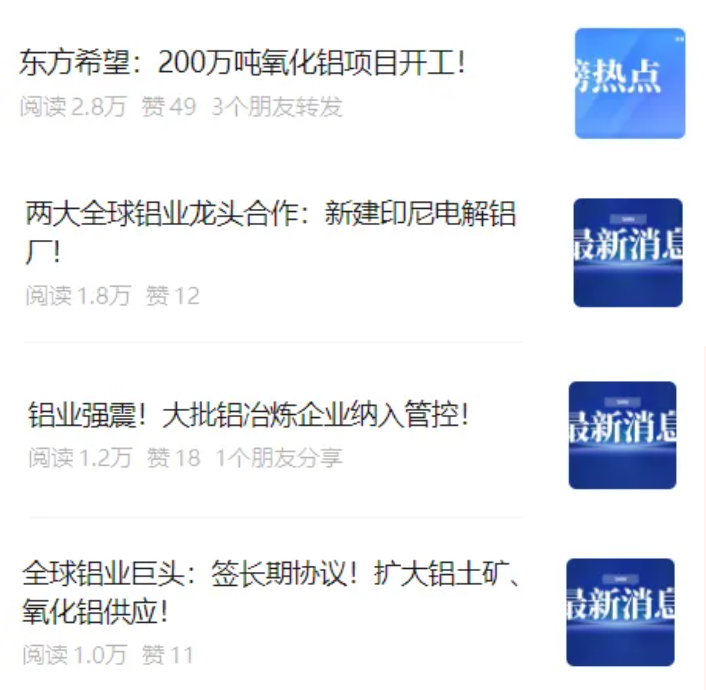The width and height of the screenshot is (706, 690).
Task: Open the 东方希望 200万吨氧化铝项目开工 article
Action: (243, 65)
